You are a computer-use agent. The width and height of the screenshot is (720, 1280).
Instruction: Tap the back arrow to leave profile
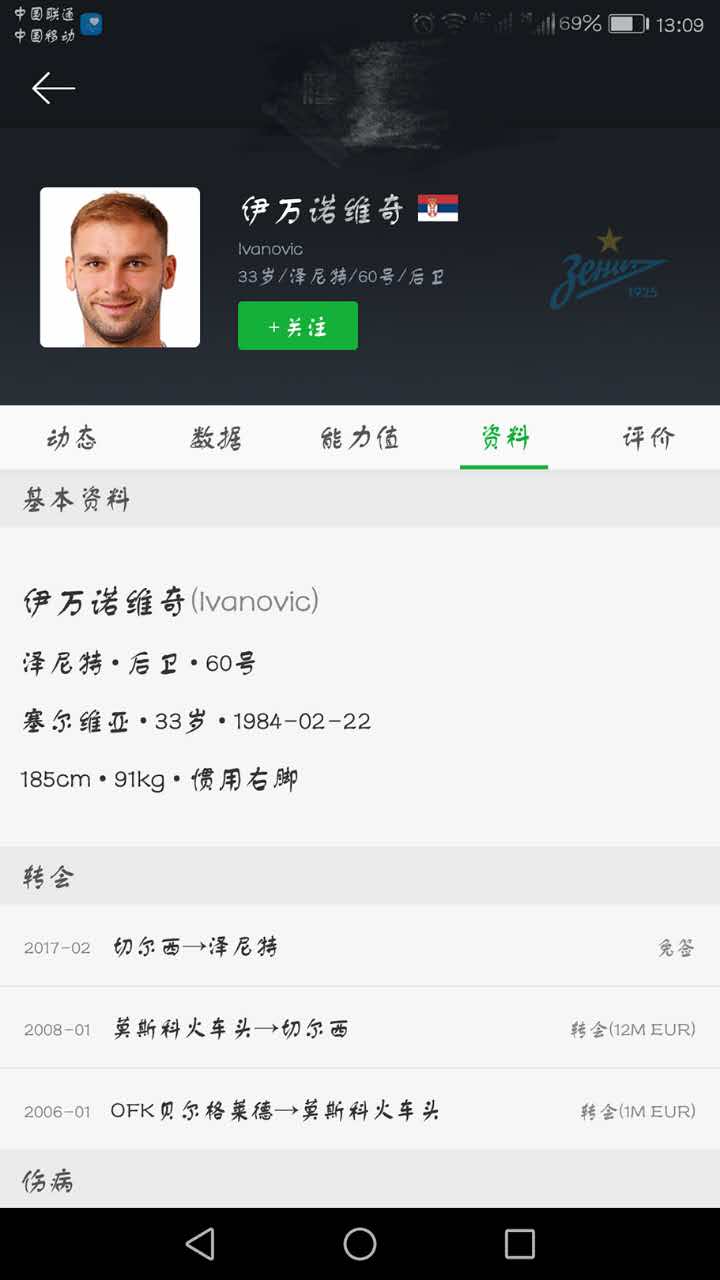point(53,88)
